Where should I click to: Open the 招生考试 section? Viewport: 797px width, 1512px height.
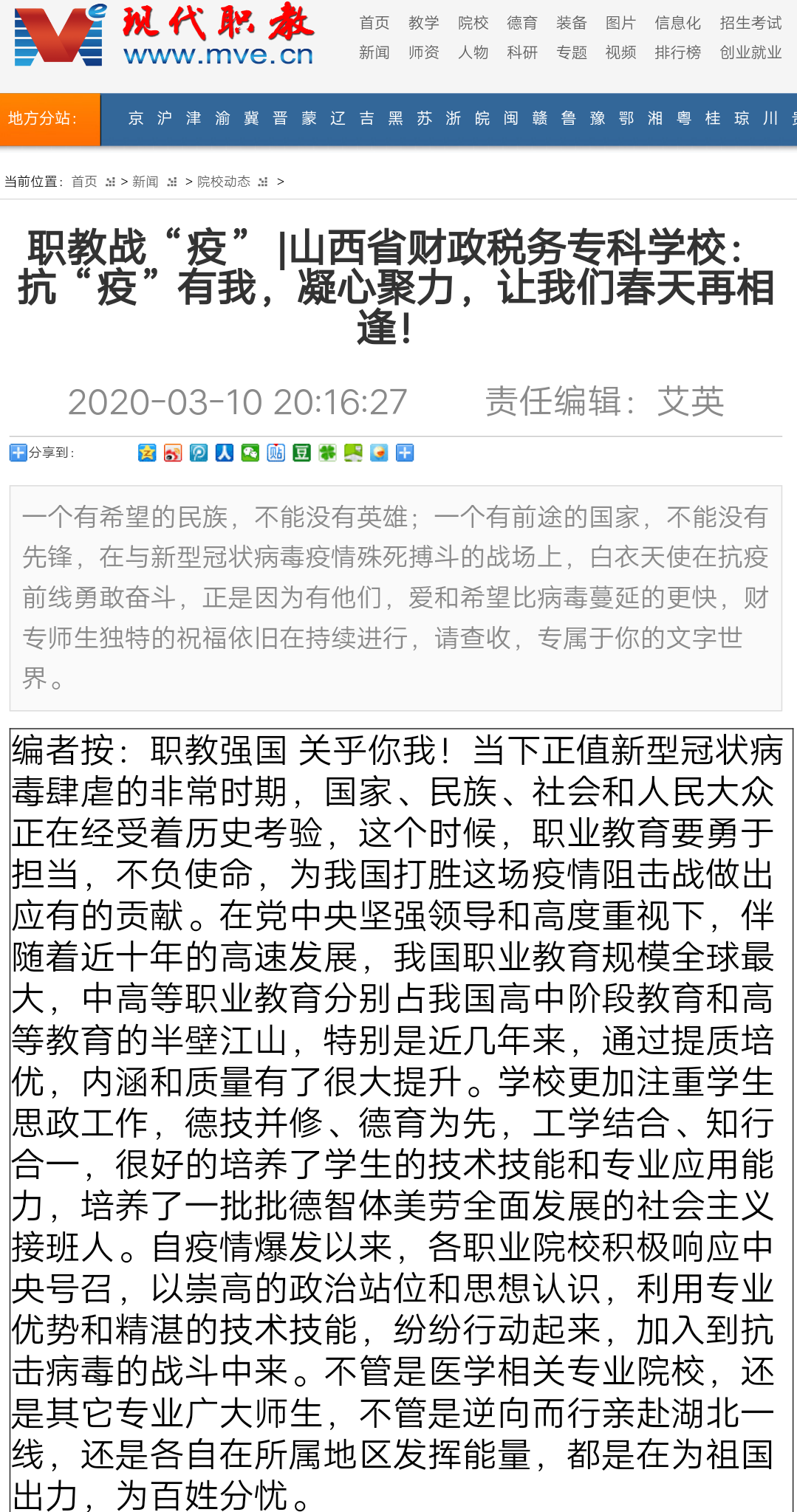pos(750,23)
